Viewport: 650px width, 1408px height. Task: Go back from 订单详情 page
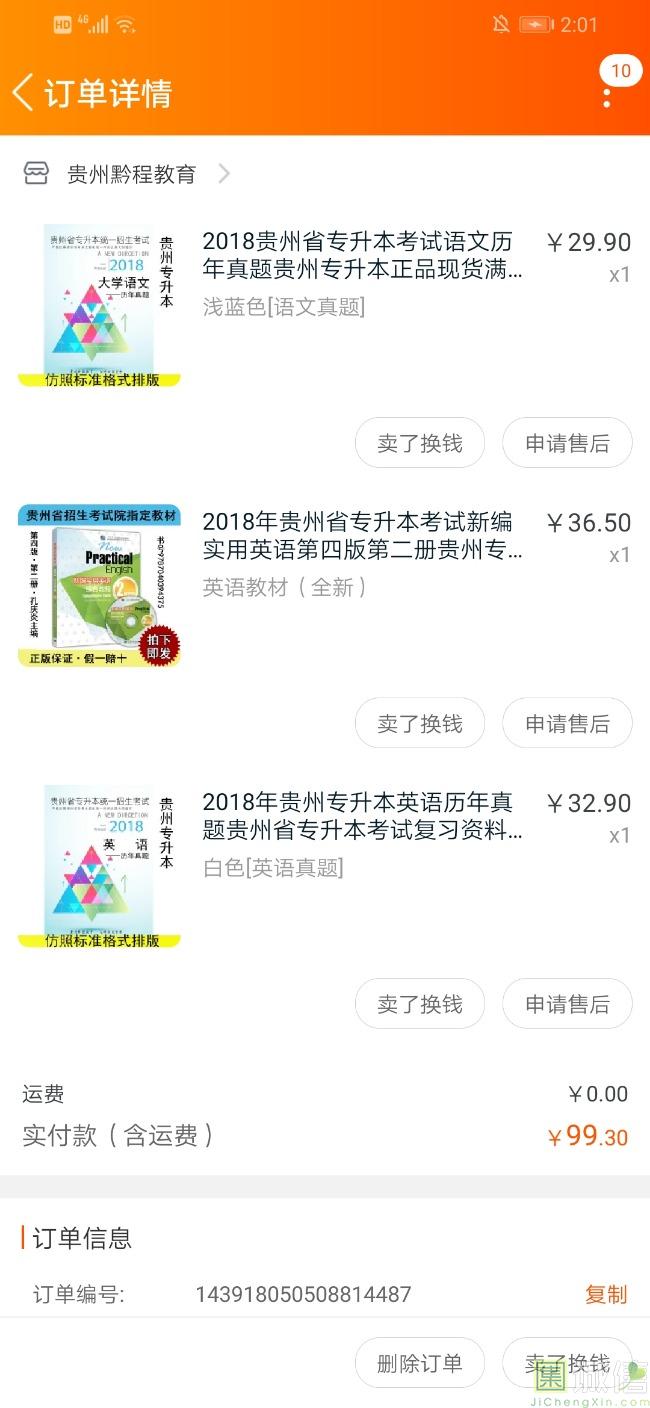click(x=24, y=92)
